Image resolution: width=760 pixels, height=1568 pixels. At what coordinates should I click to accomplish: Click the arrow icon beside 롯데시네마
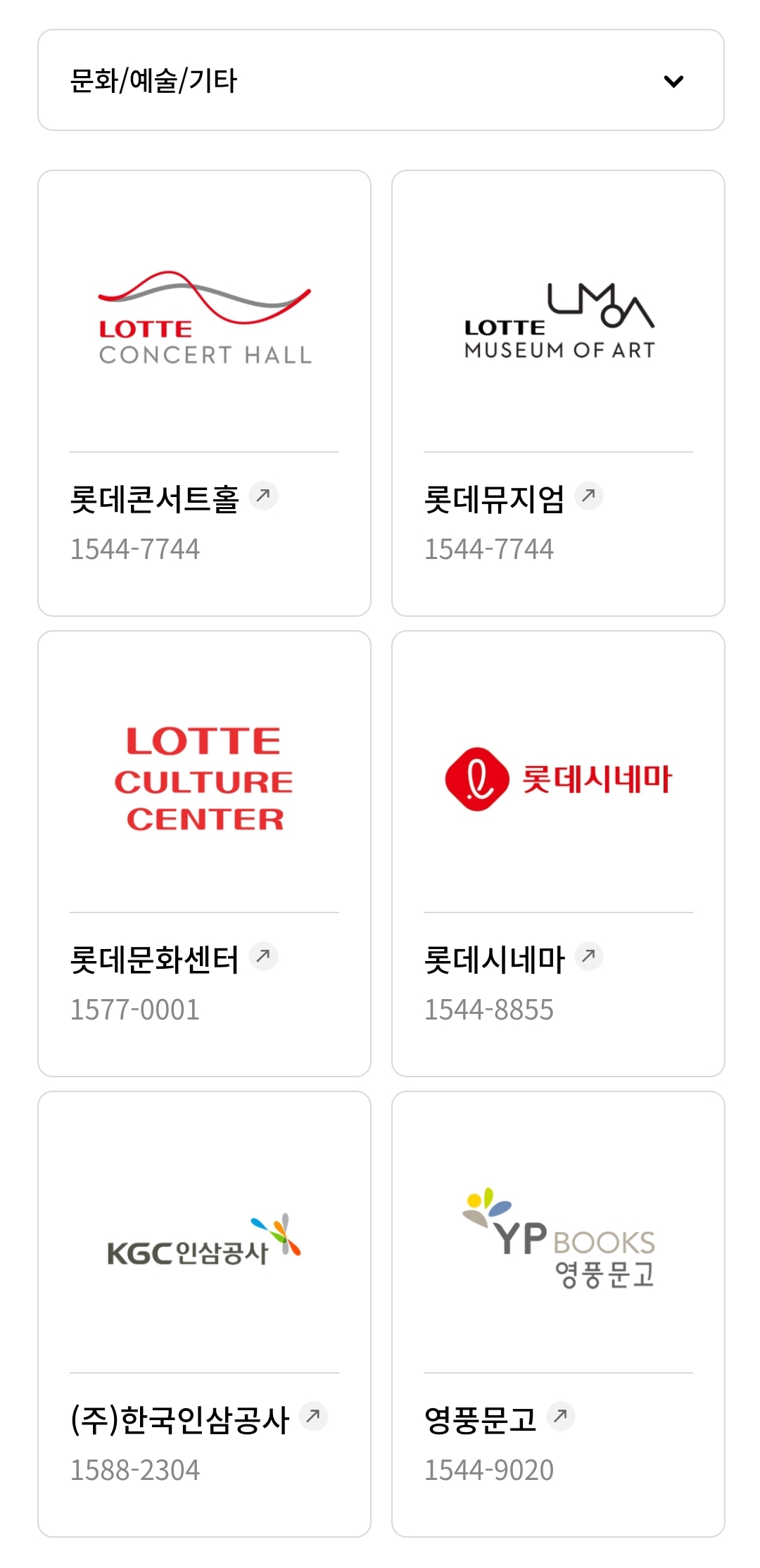590,956
